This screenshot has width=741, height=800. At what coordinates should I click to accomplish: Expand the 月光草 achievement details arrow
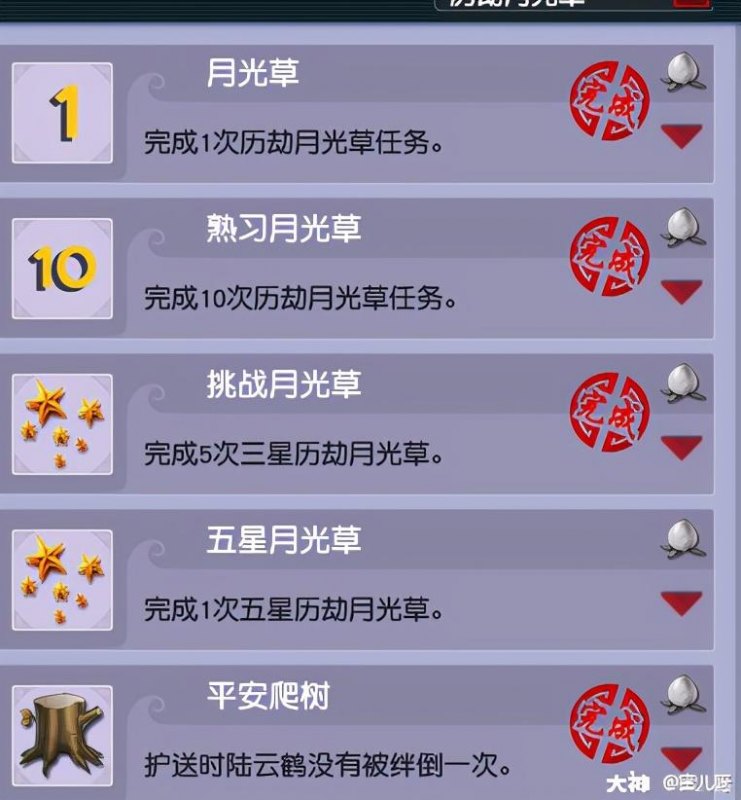pyautogui.click(x=682, y=135)
